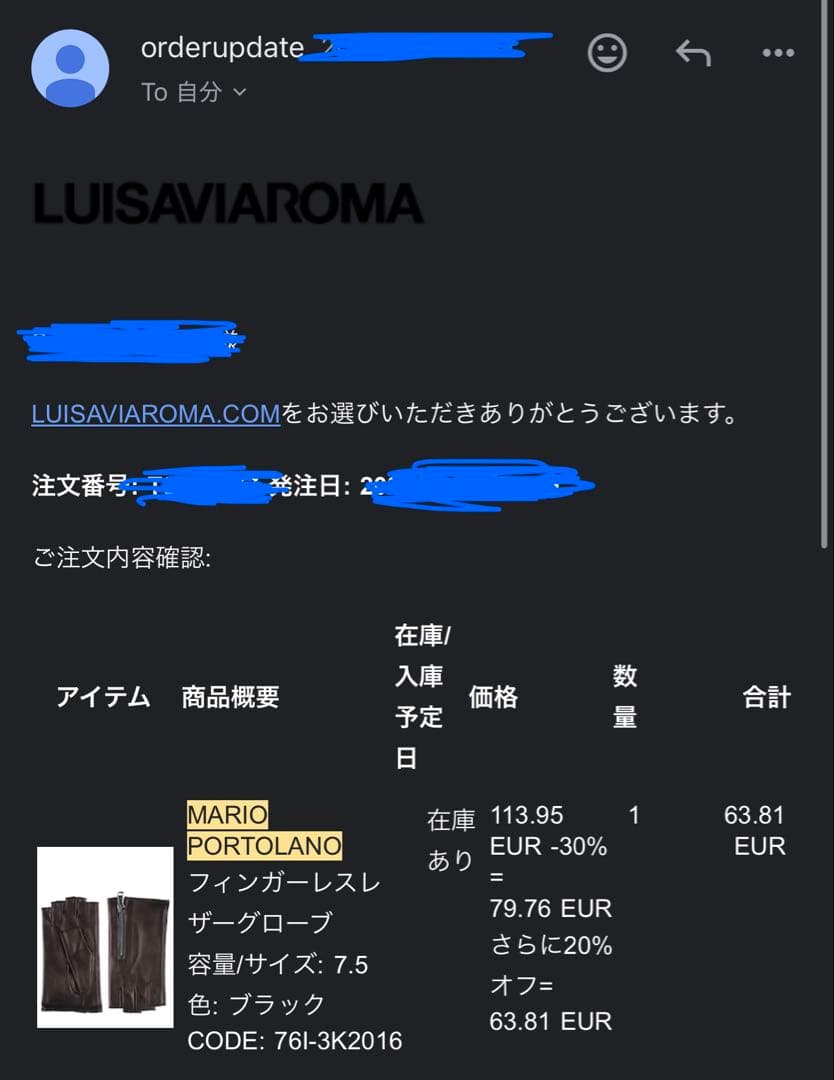Expand the recipient details next to To 自分

[x=239, y=93]
